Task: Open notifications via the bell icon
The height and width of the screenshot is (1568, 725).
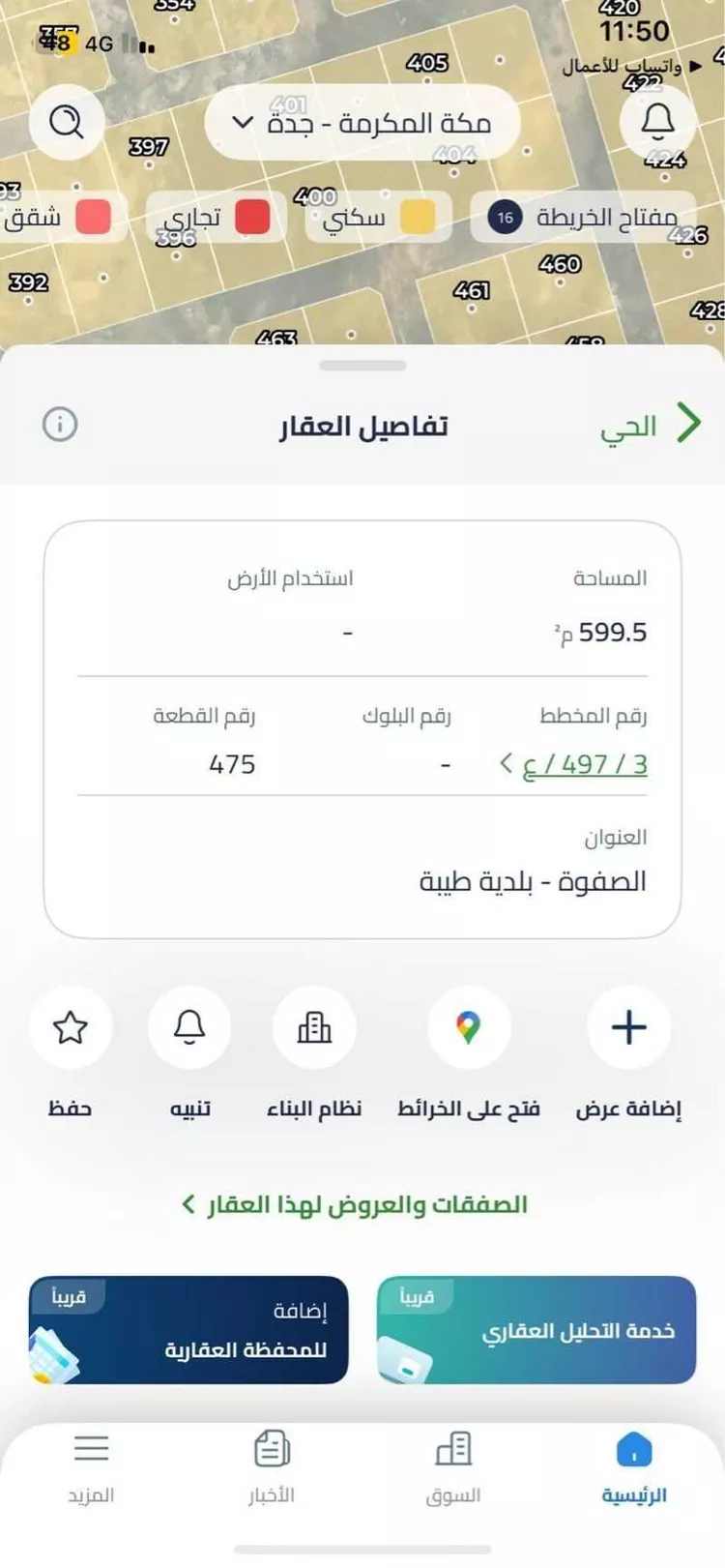Action: pos(658,122)
